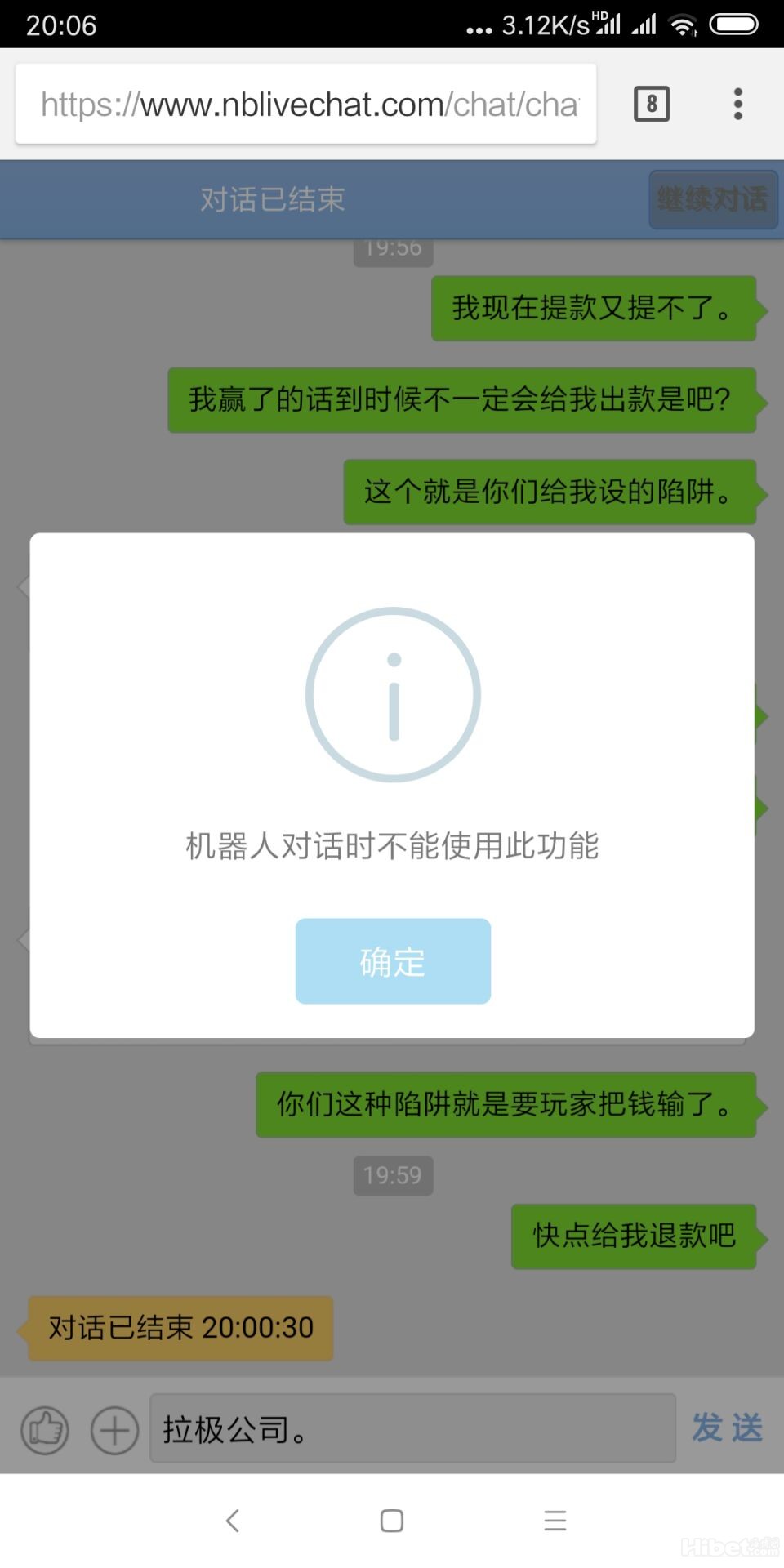This screenshot has width=784, height=1568.
Task: Open the browser tab switcher
Action: (651, 104)
